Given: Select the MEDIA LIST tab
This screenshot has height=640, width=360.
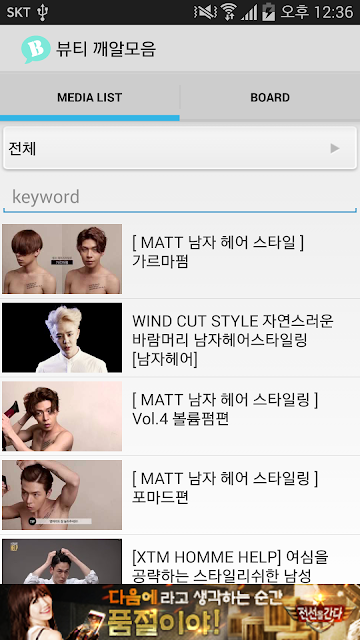Looking at the screenshot, I should pos(90,97).
